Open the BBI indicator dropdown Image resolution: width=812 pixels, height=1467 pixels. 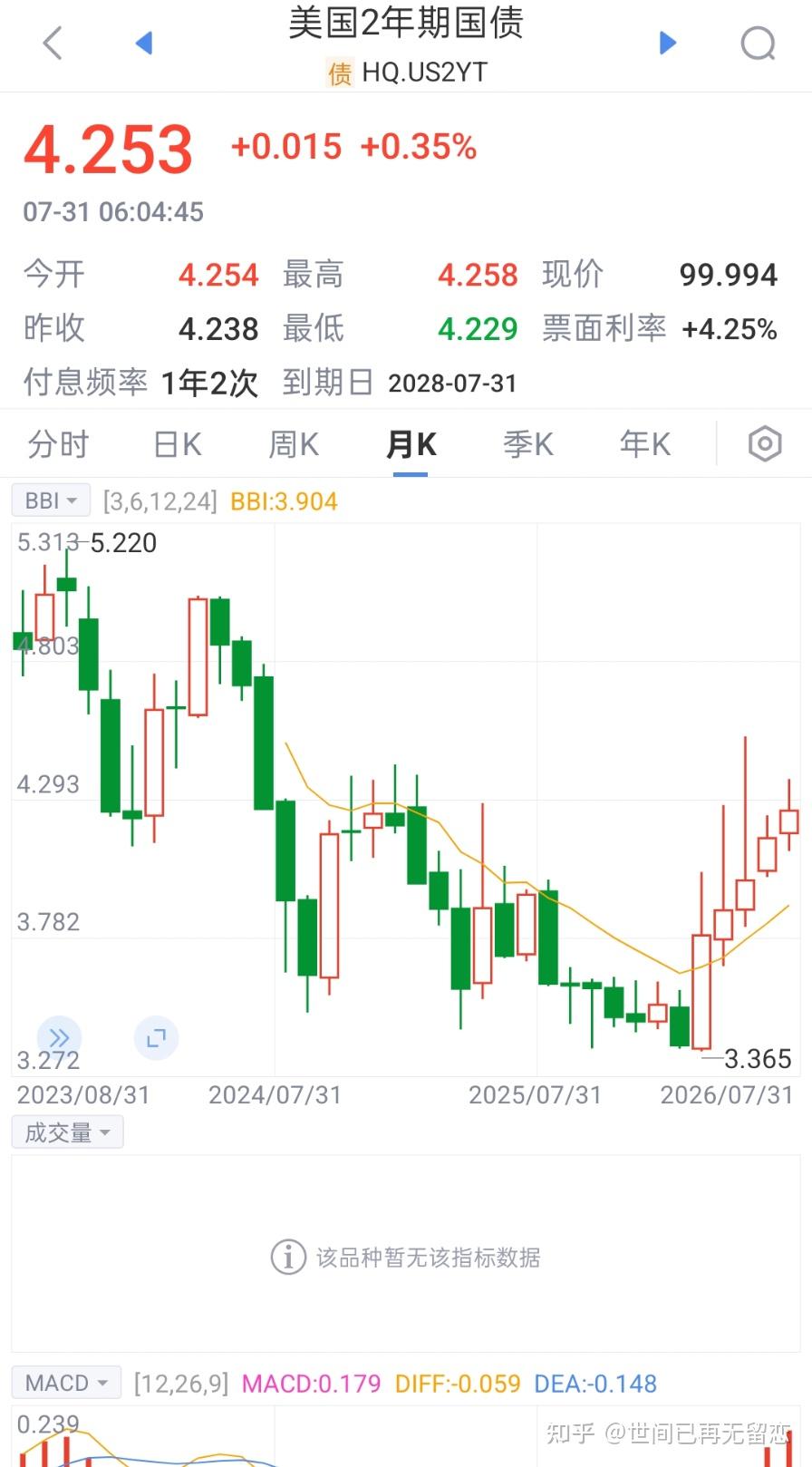coord(51,500)
